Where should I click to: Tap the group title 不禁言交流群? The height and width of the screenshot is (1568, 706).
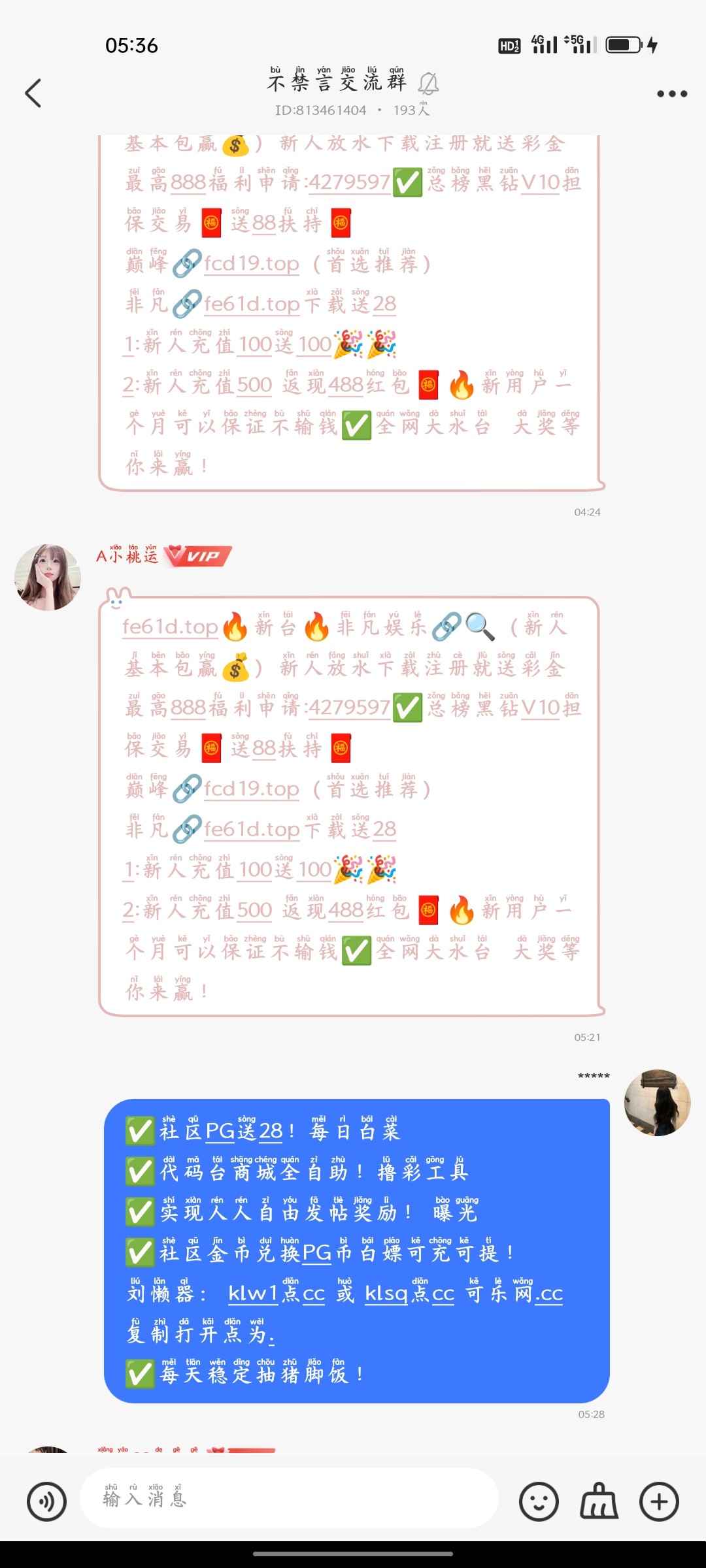337,82
